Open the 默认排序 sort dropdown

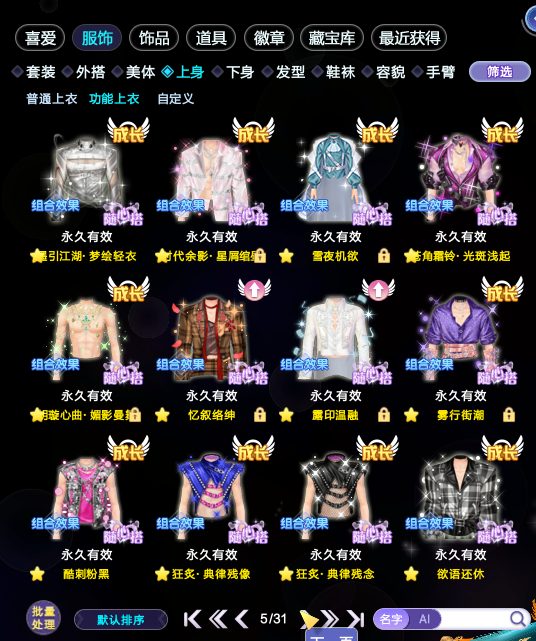tap(121, 620)
